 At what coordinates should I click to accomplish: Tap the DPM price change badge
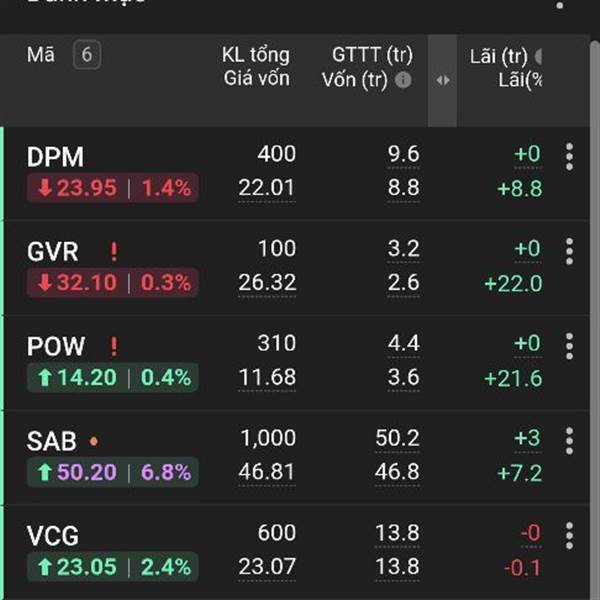112,188
